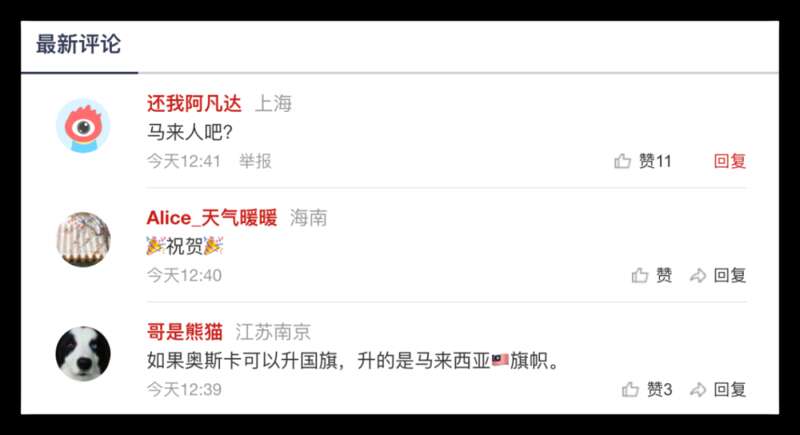Open 还我阿凡达's profile avatar
Viewport: 800px width, 435px height.
point(83,126)
